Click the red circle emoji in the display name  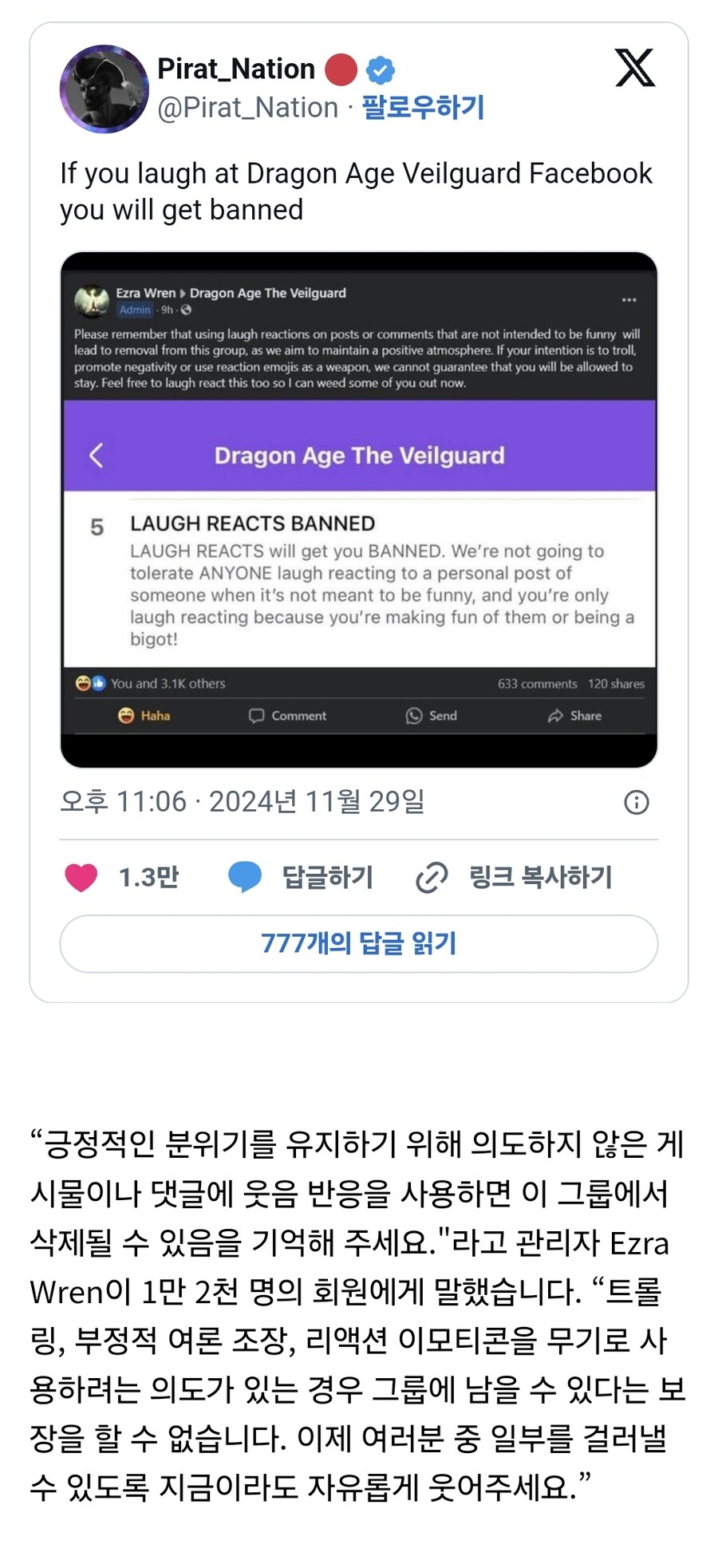coord(340,70)
